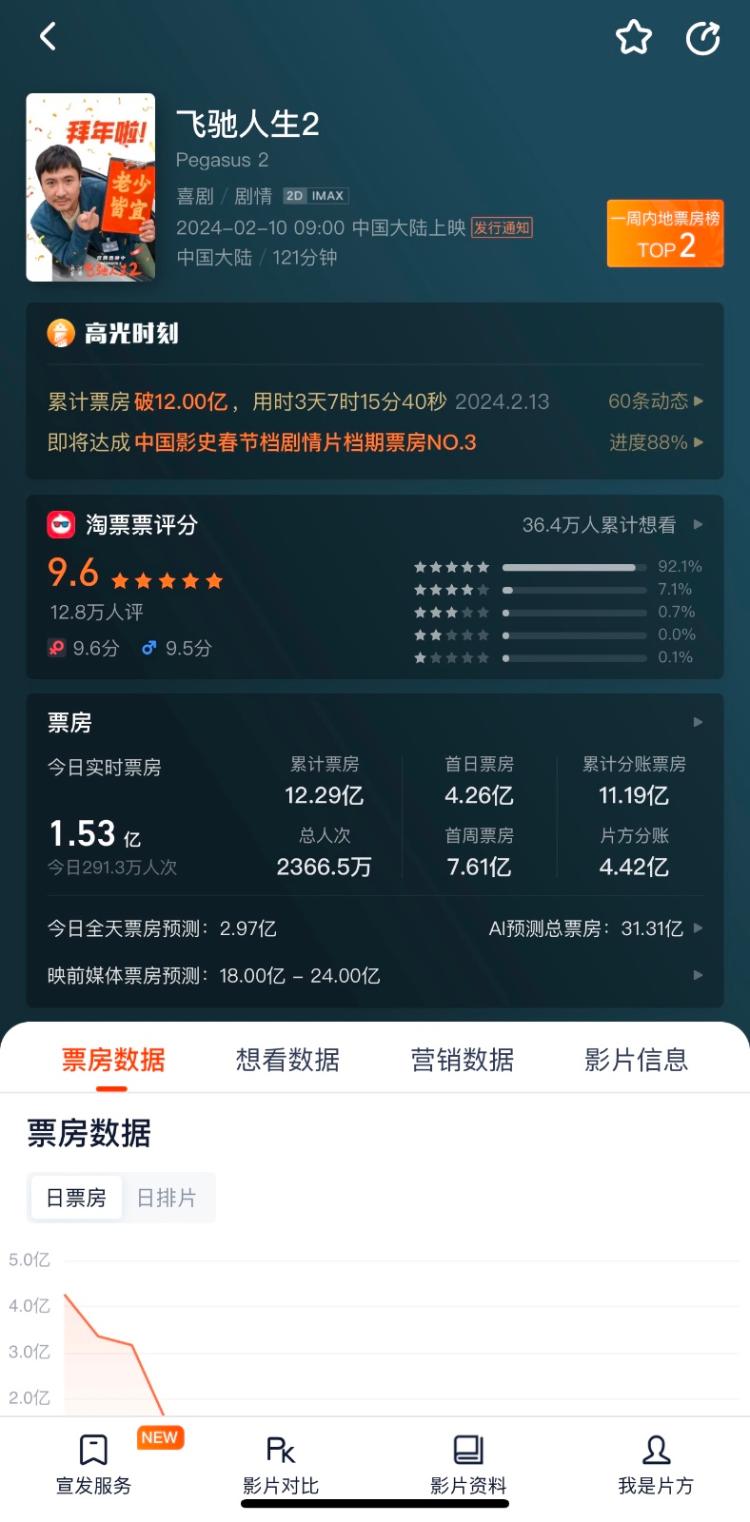Expand 36.4万人累计想看 details
Viewport: 750px width, 1522px height.
click(612, 524)
